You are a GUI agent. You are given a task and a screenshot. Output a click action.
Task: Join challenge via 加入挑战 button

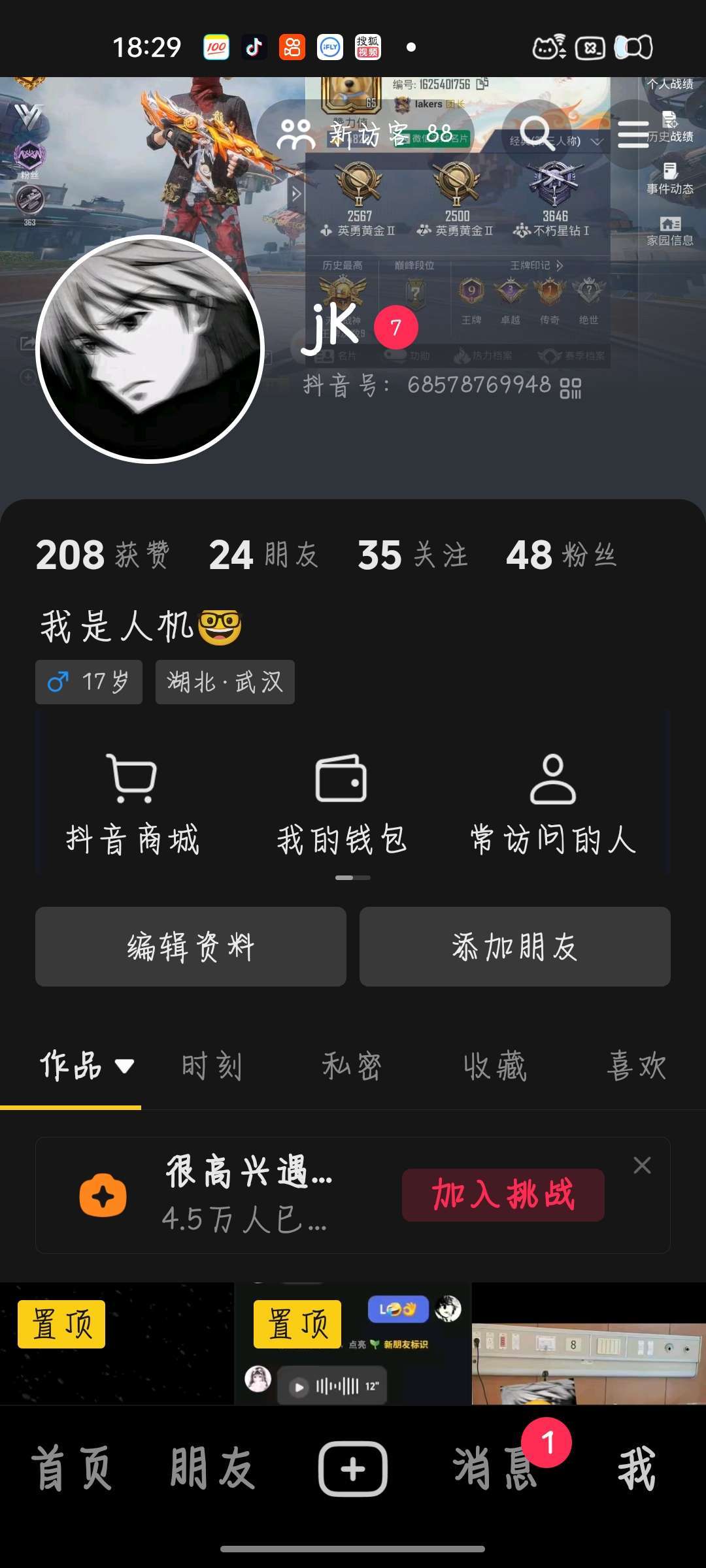click(503, 1195)
